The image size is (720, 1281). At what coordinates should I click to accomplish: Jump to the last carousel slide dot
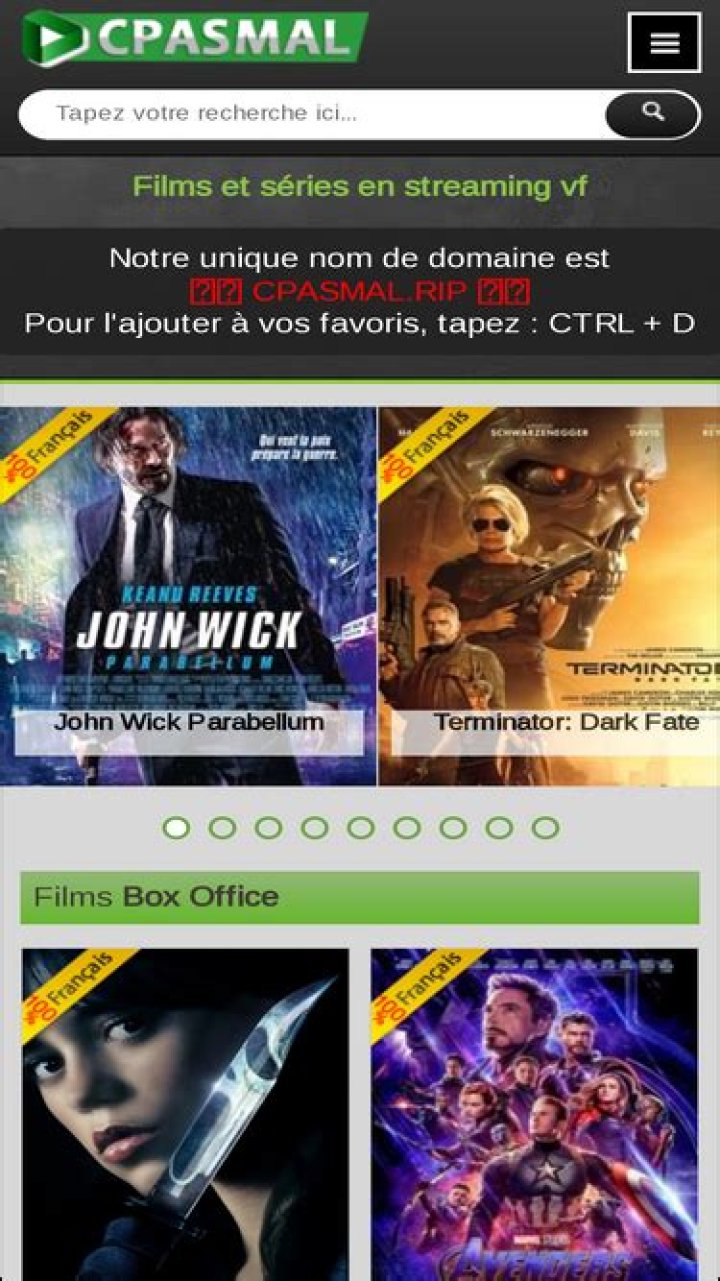pyautogui.click(x=545, y=828)
